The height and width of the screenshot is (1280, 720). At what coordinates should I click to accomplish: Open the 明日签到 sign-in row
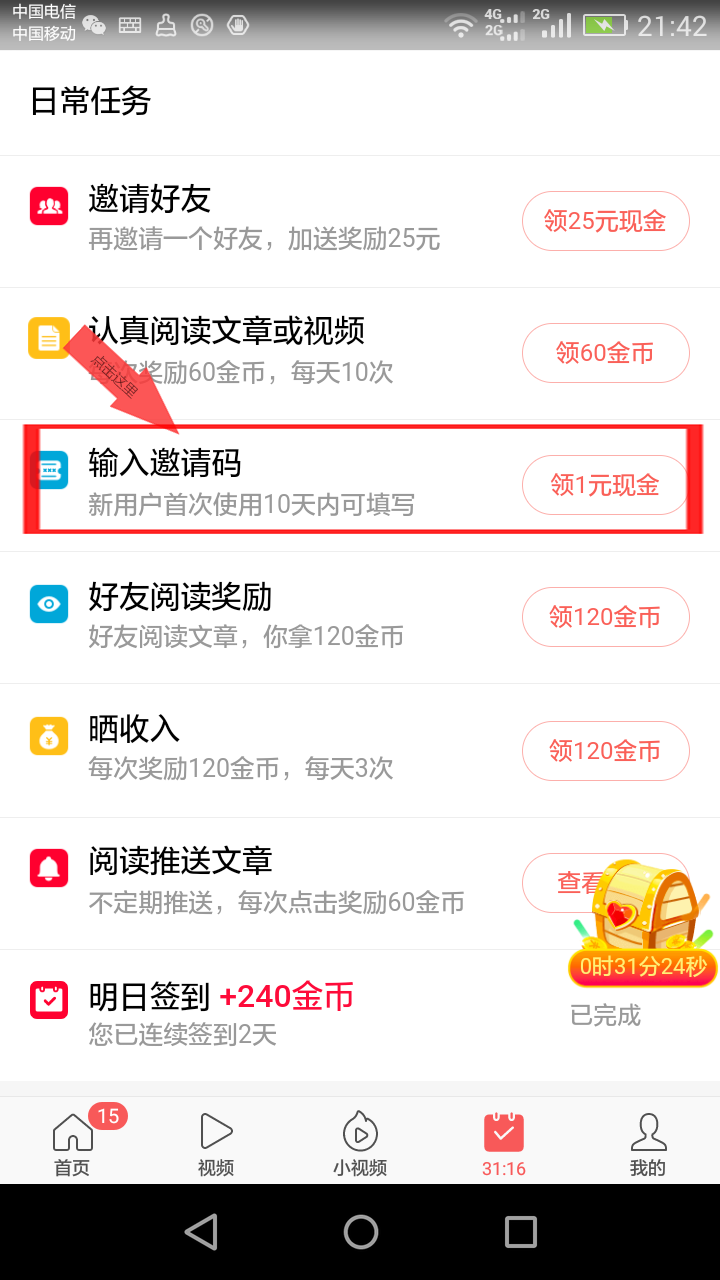tap(360, 1015)
